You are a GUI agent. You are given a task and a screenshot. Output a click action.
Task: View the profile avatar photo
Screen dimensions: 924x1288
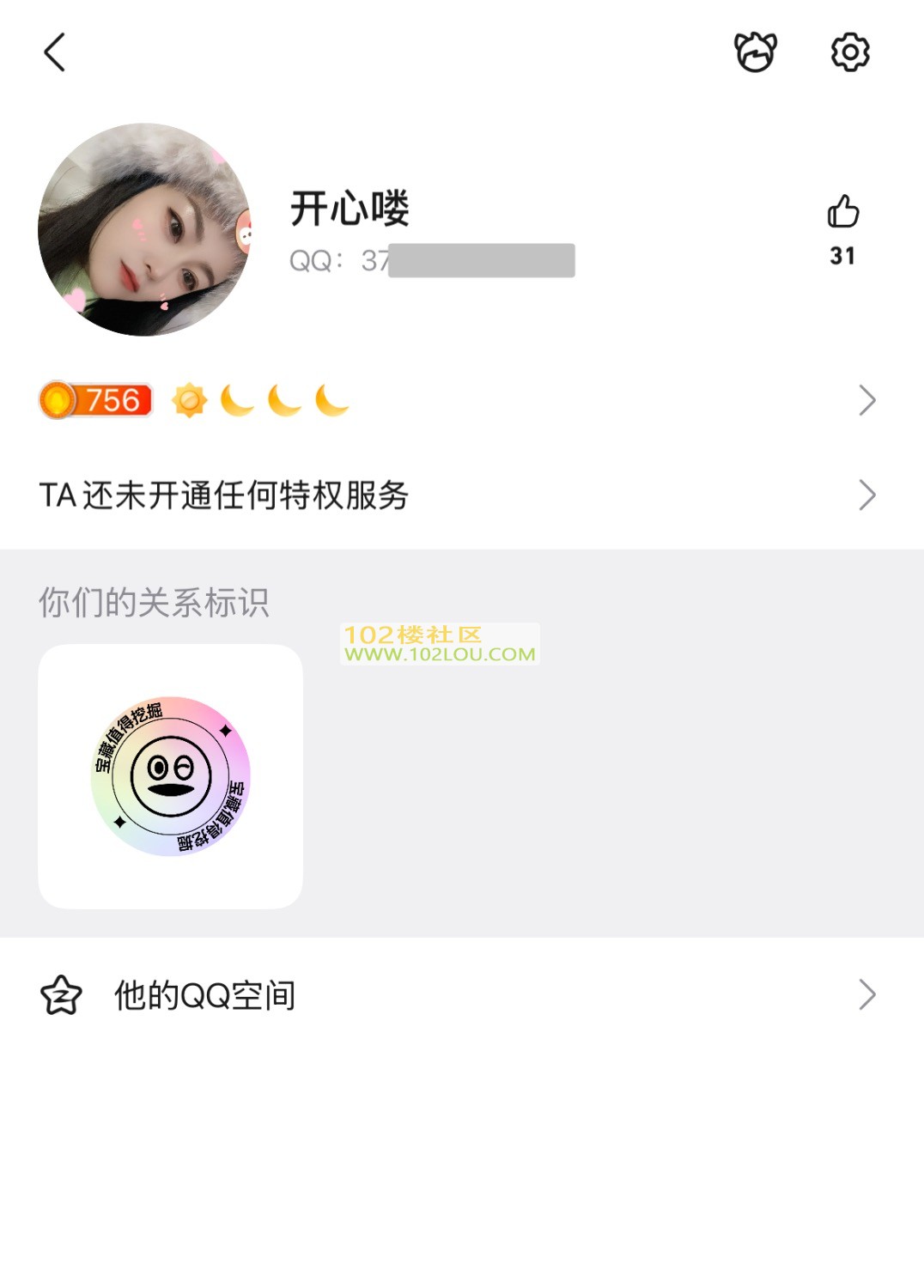[x=144, y=229]
